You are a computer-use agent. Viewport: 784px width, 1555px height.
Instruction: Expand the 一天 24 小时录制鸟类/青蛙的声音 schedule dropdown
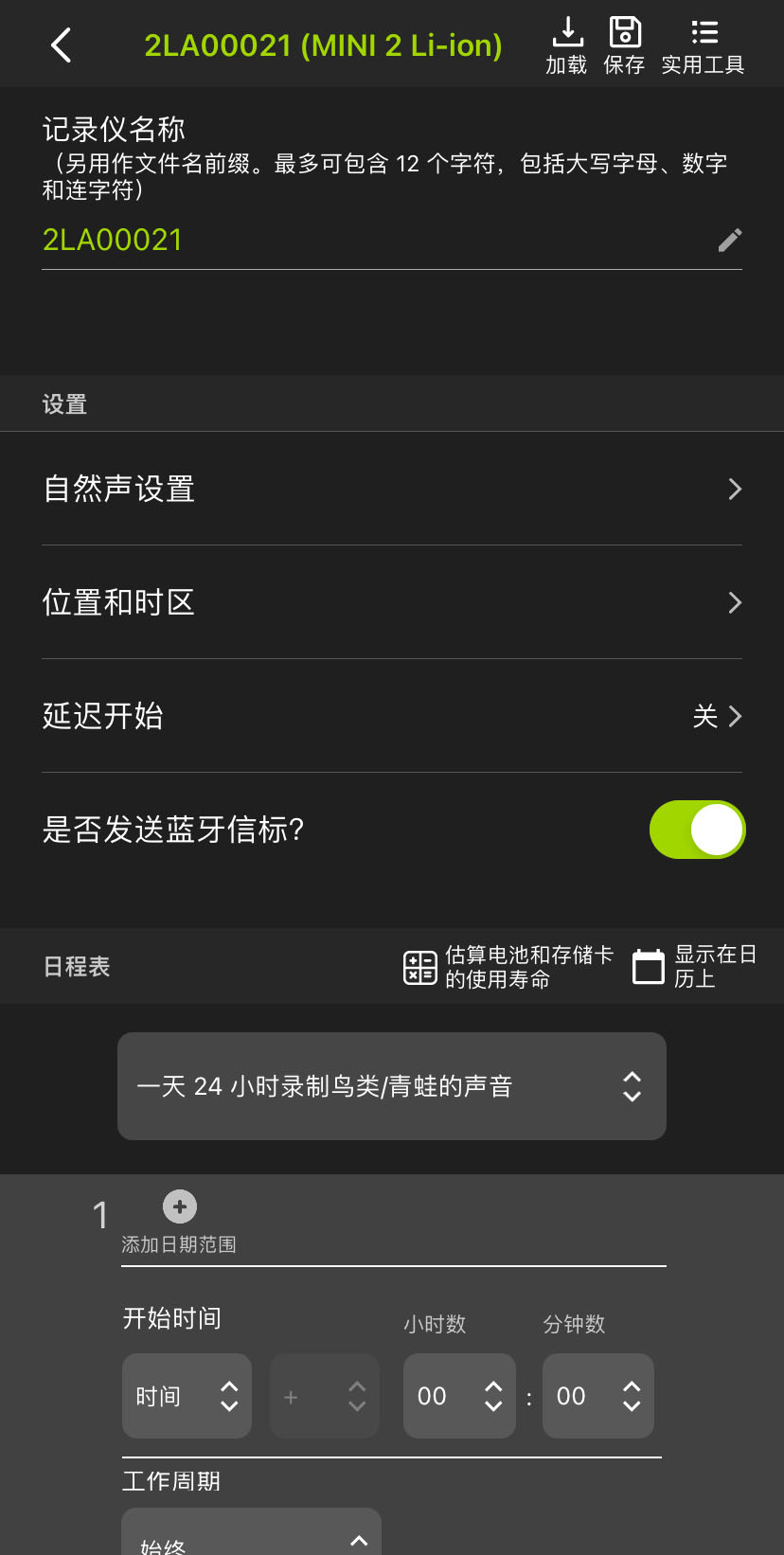[392, 1086]
